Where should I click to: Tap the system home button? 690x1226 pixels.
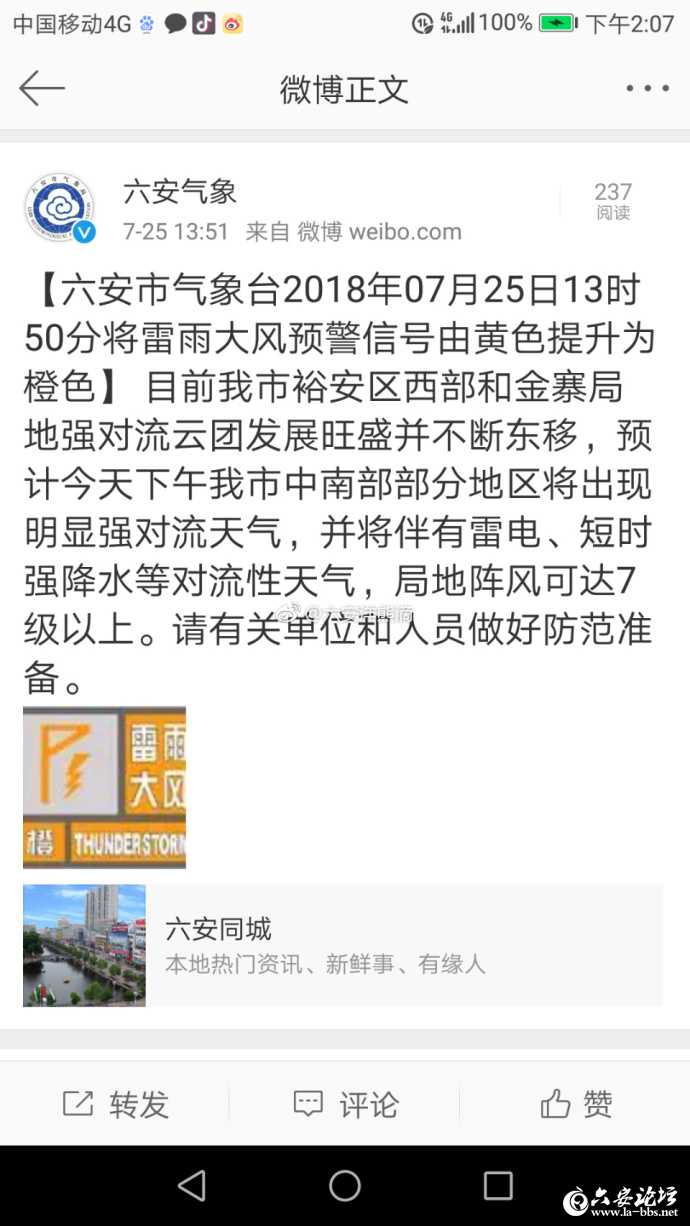pos(345,1186)
